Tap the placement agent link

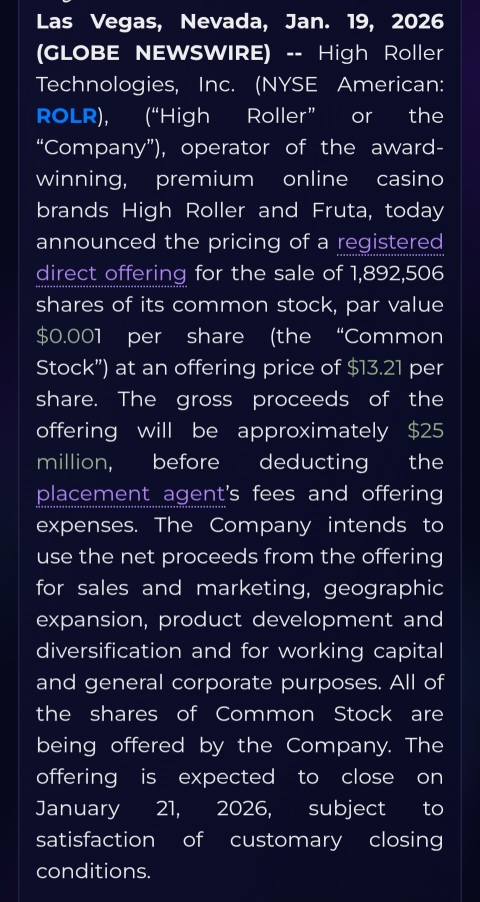coord(131,494)
